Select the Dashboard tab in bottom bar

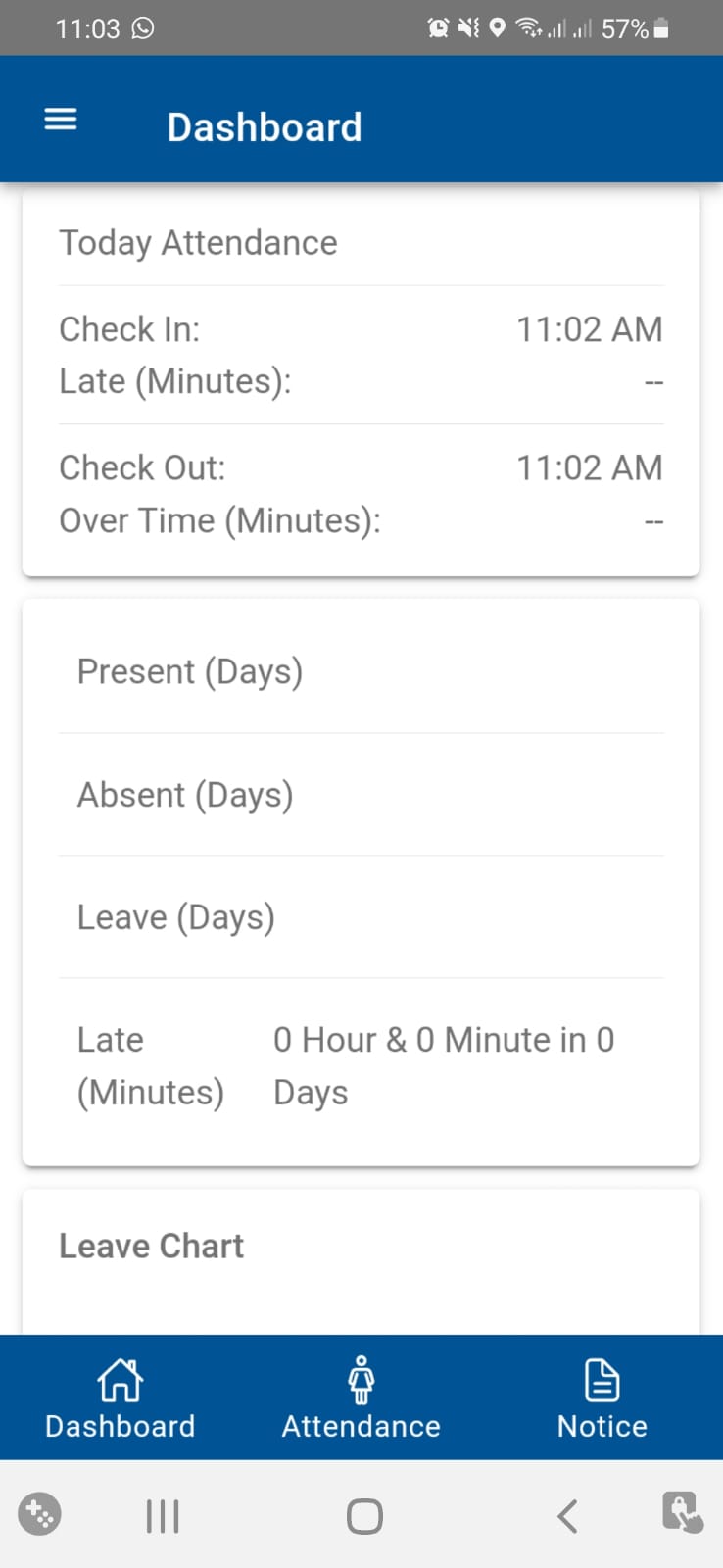[x=120, y=1397]
